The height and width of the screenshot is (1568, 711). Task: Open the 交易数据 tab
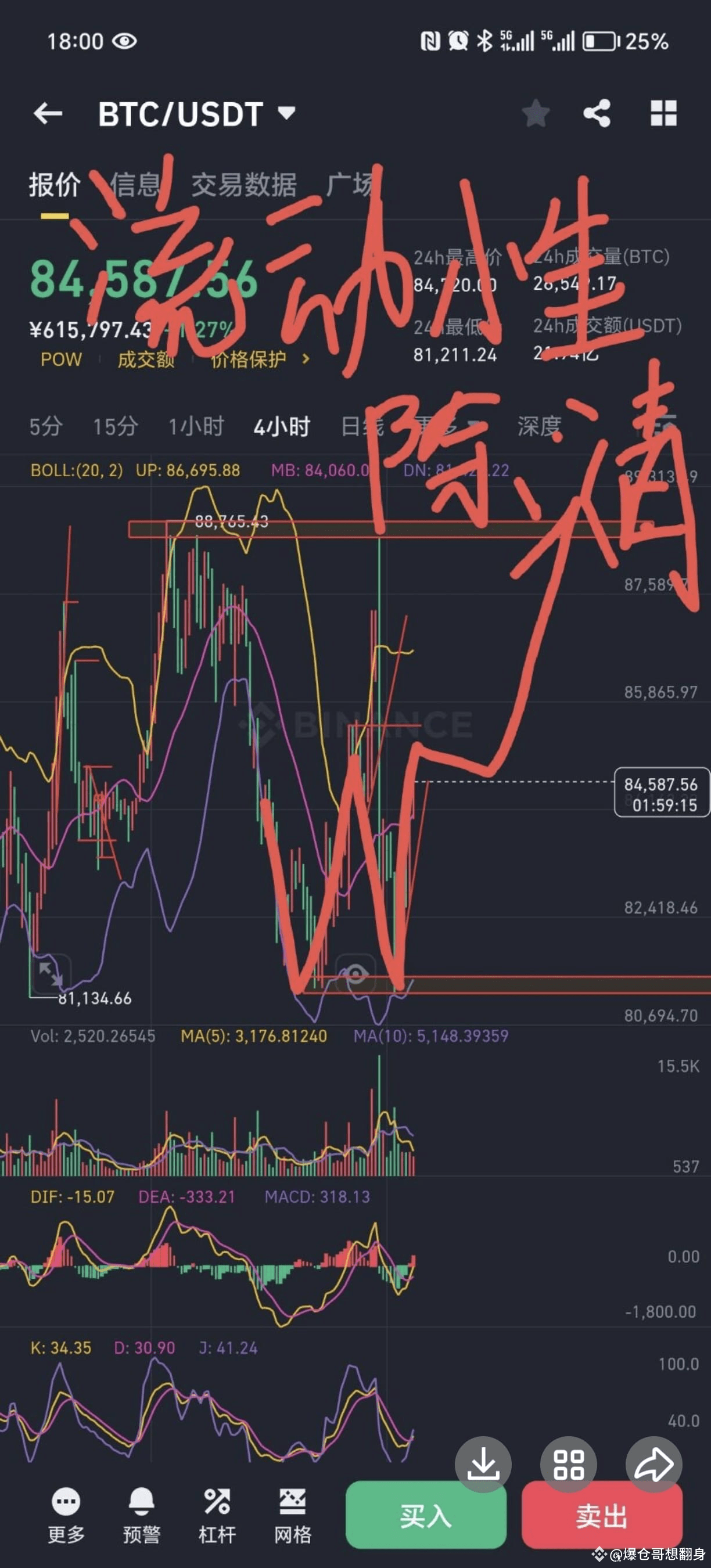[x=243, y=185]
